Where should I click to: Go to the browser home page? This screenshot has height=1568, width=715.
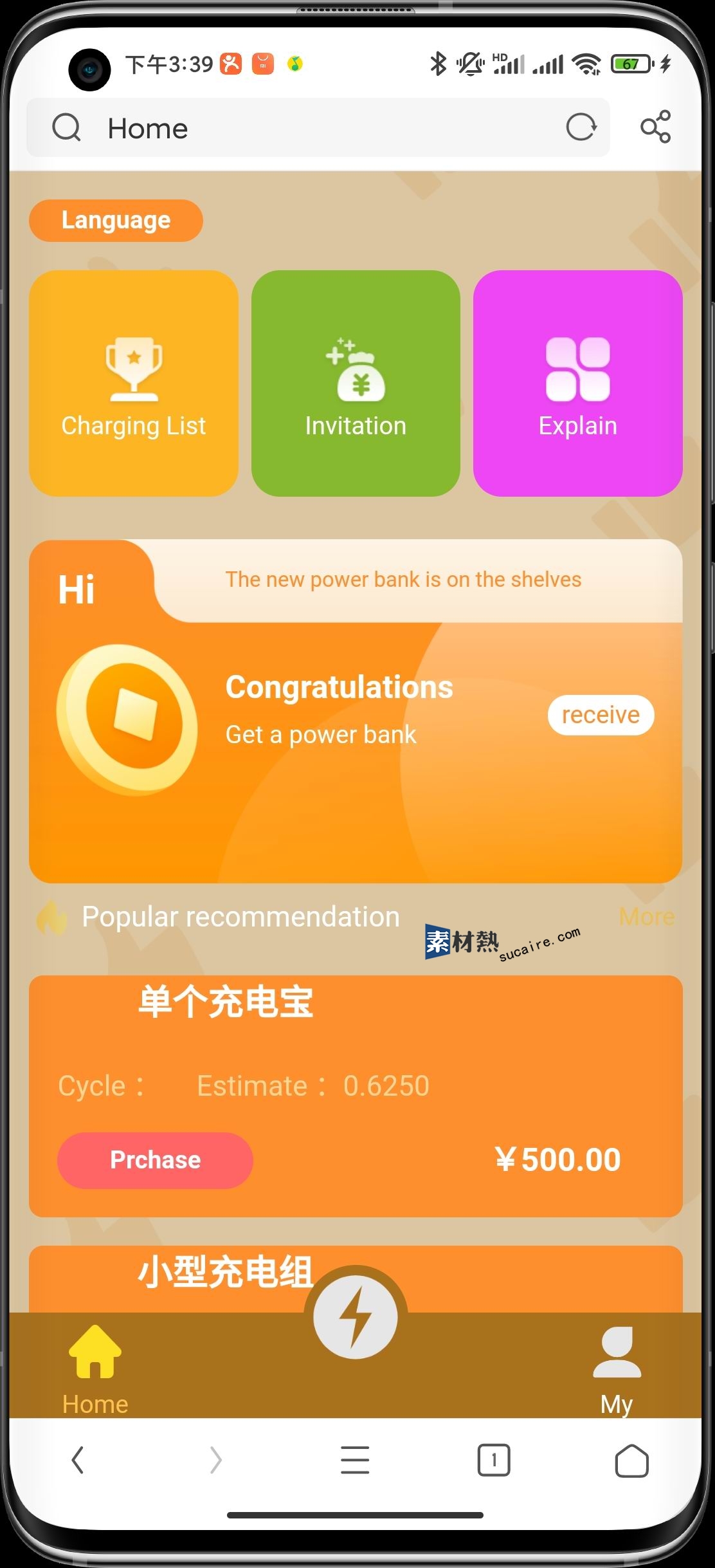pos(631,1460)
